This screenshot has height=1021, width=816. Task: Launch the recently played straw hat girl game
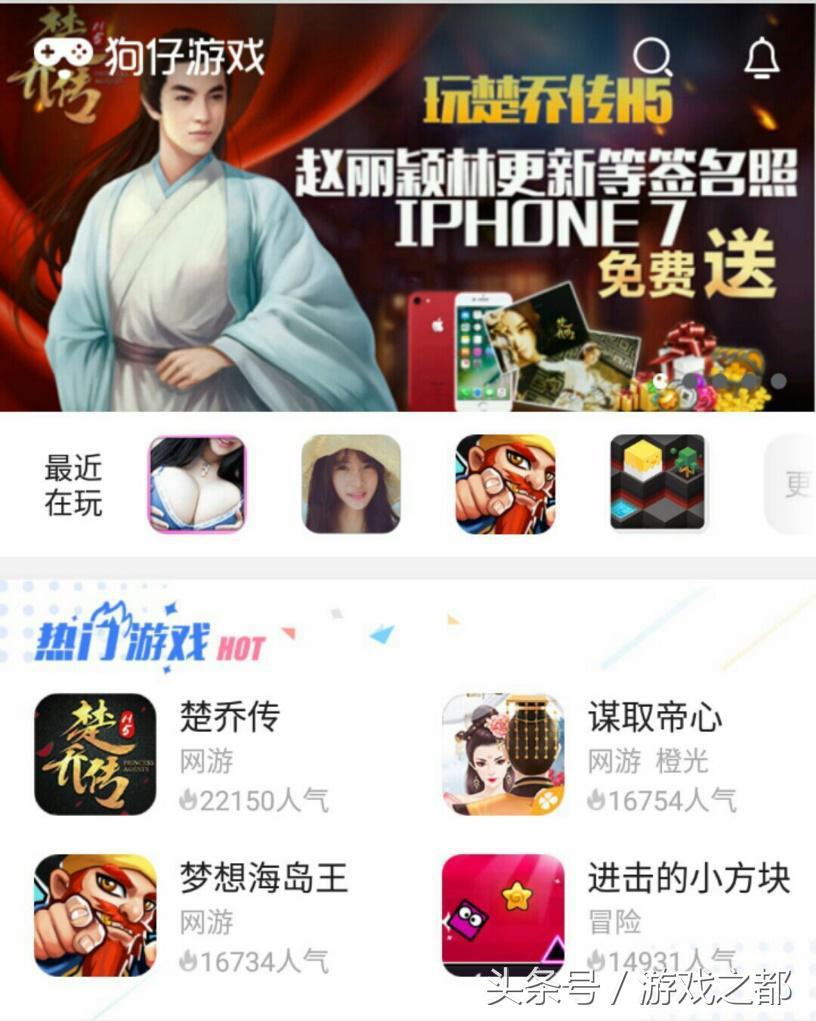pos(351,484)
